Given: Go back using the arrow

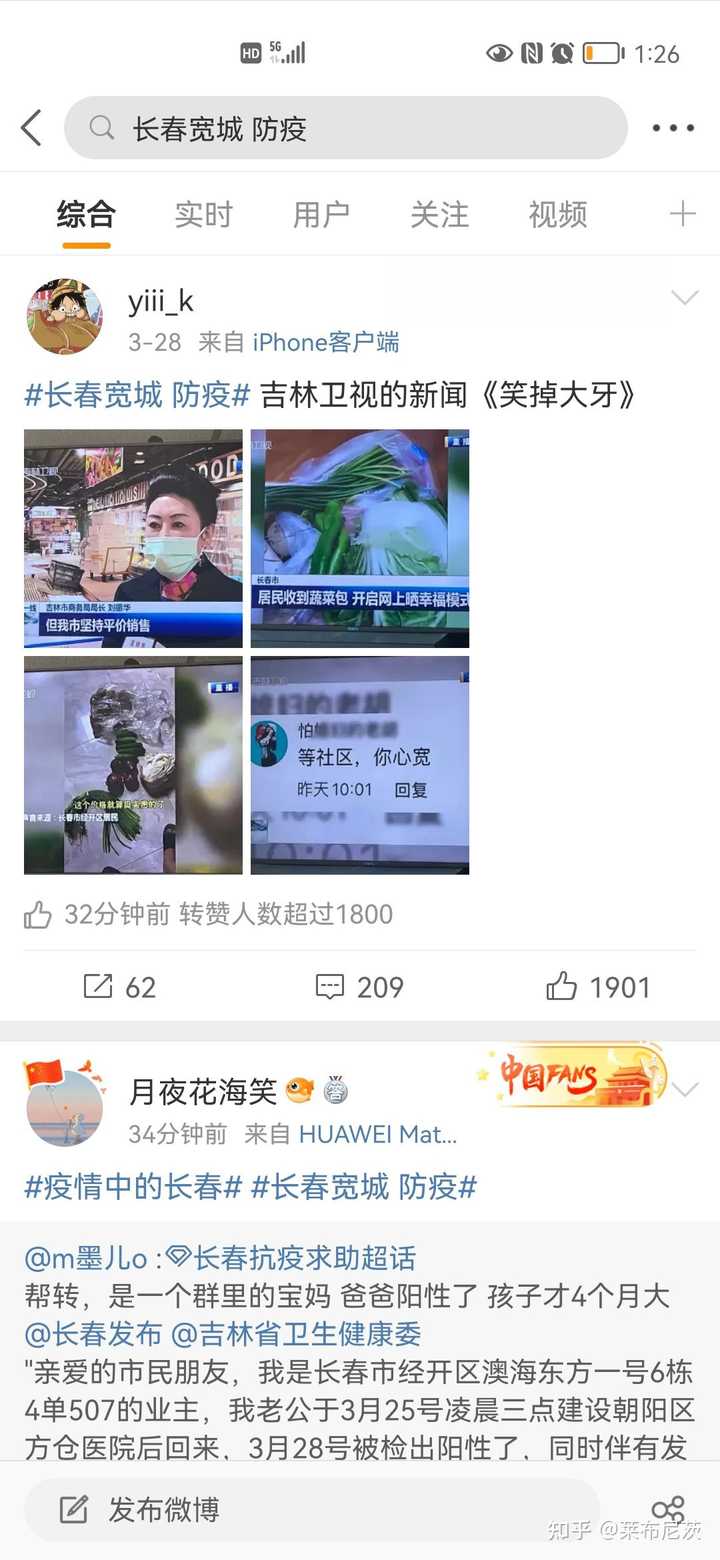Looking at the screenshot, I should [32, 128].
